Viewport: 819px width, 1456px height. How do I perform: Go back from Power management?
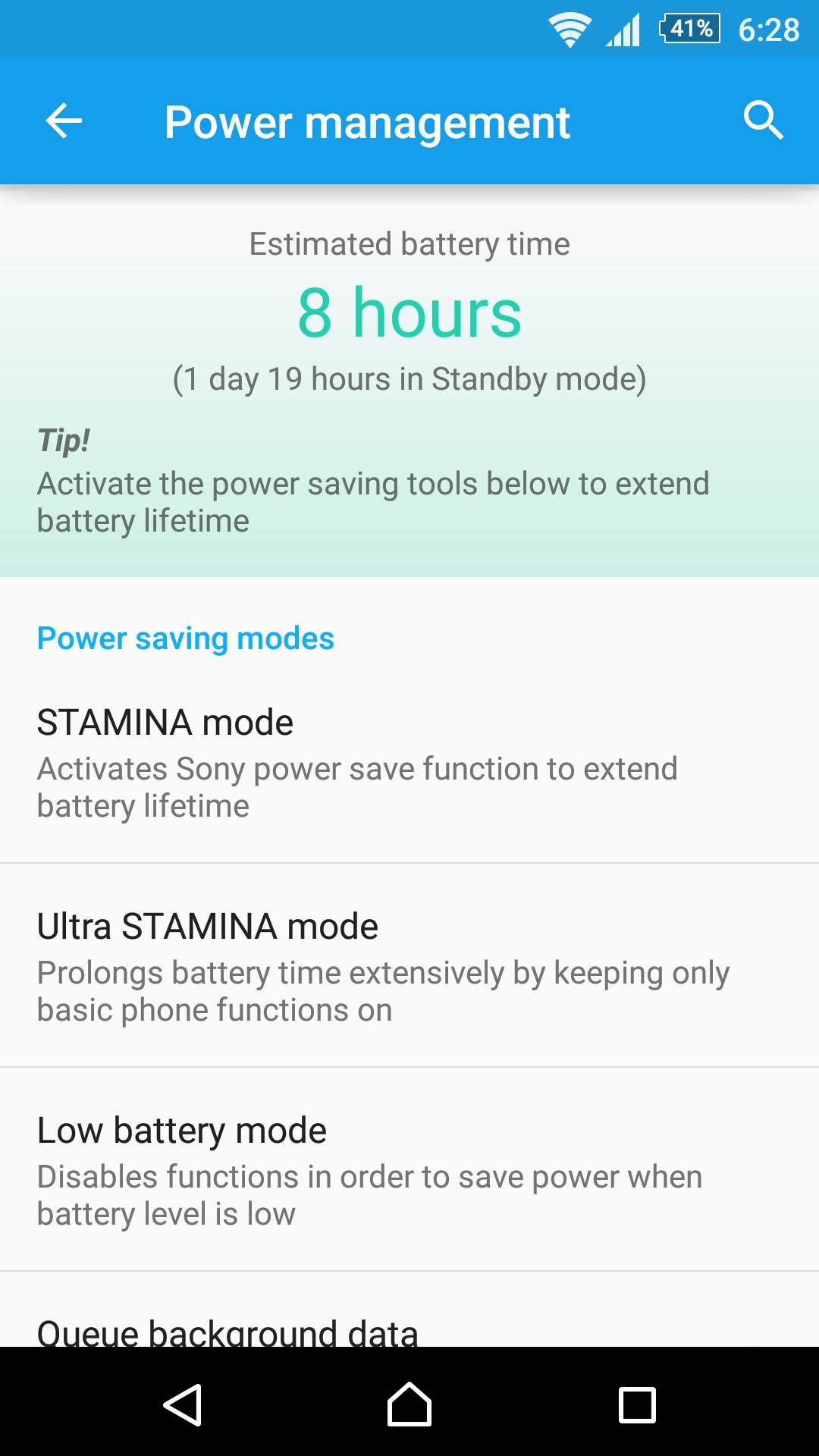(64, 121)
